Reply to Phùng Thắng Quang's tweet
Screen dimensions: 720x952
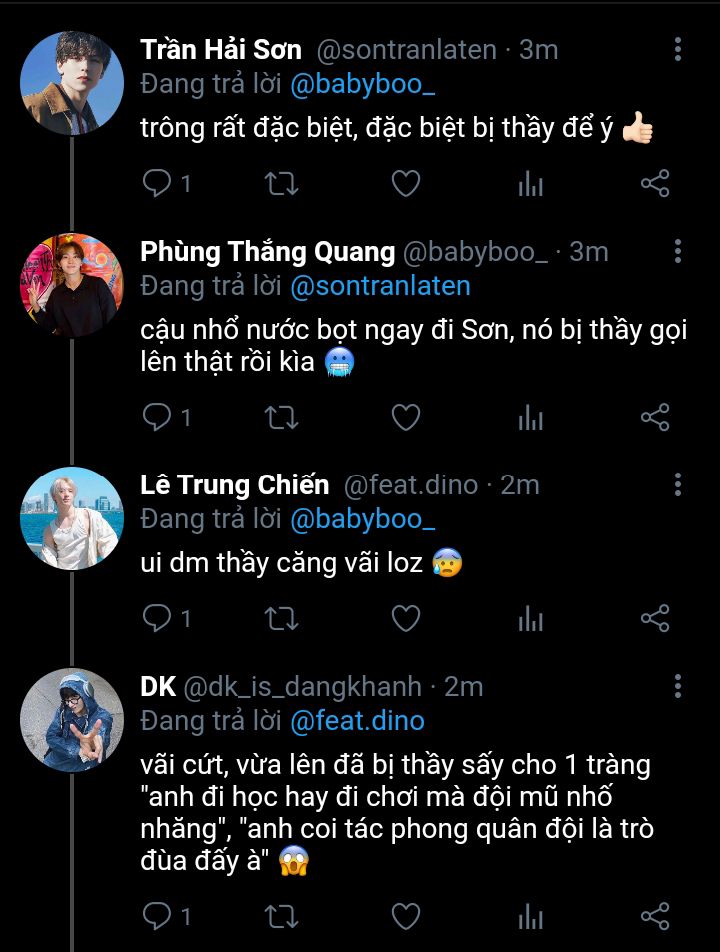(158, 417)
